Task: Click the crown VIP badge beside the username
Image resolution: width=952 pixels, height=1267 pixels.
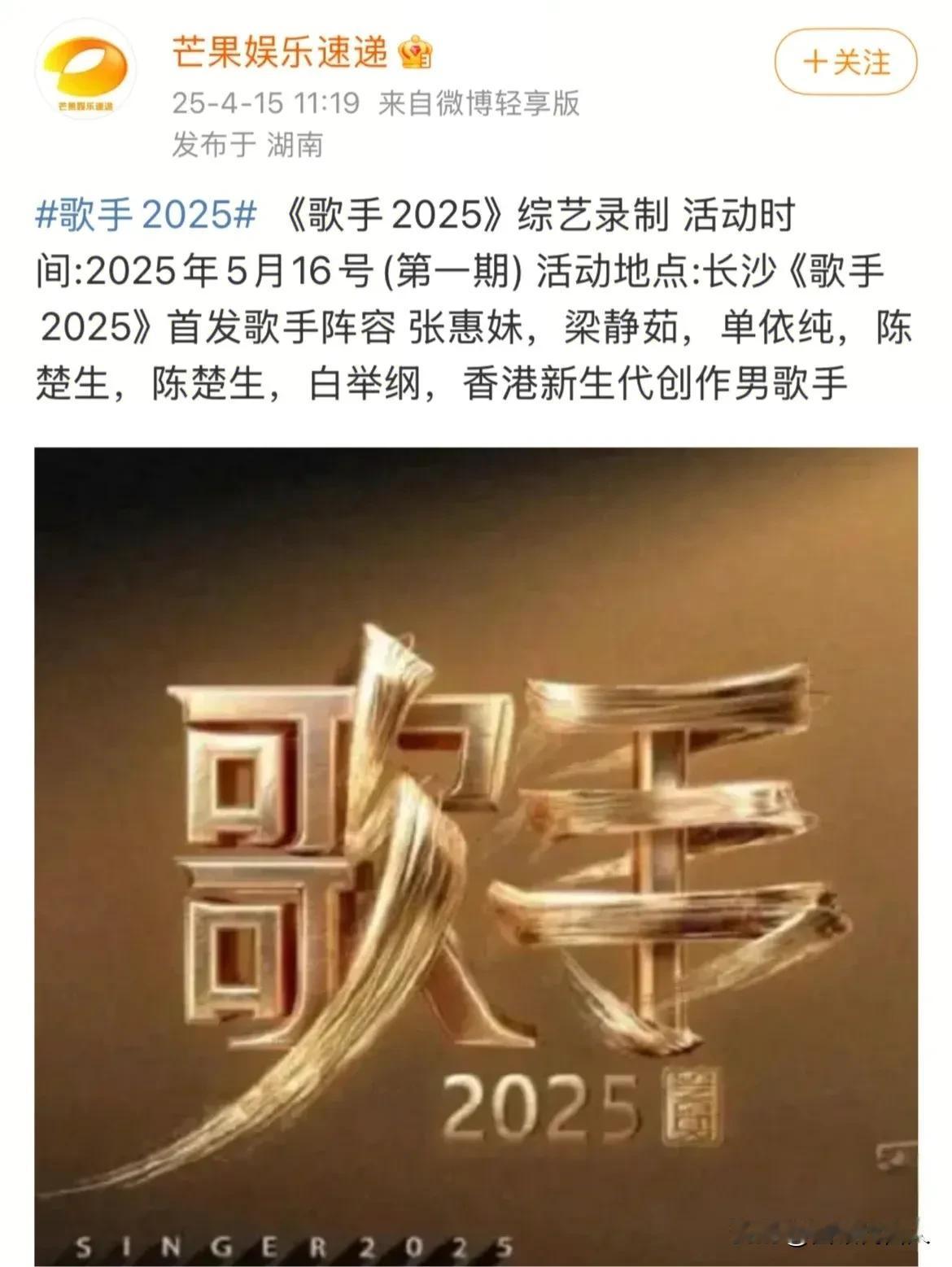Action: click(414, 53)
